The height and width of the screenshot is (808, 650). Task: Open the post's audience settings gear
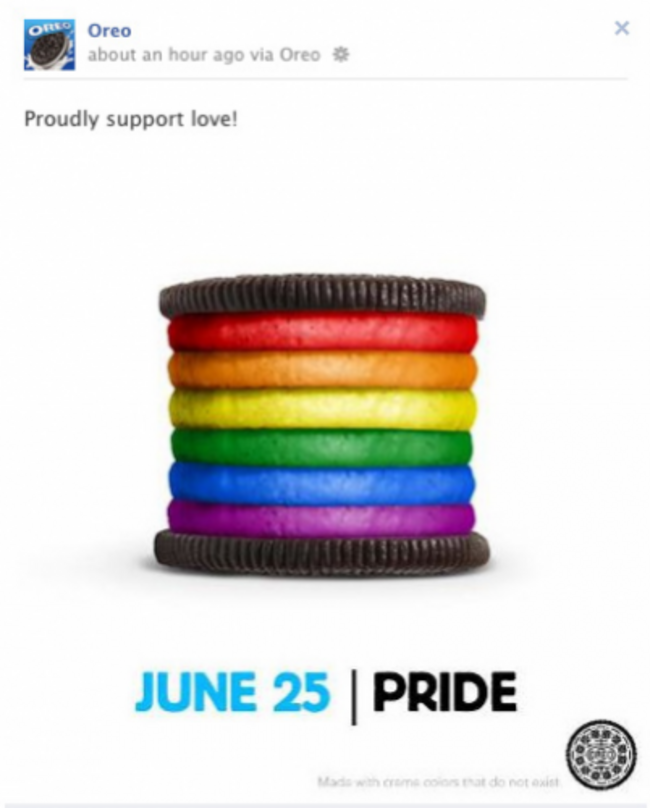340,55
